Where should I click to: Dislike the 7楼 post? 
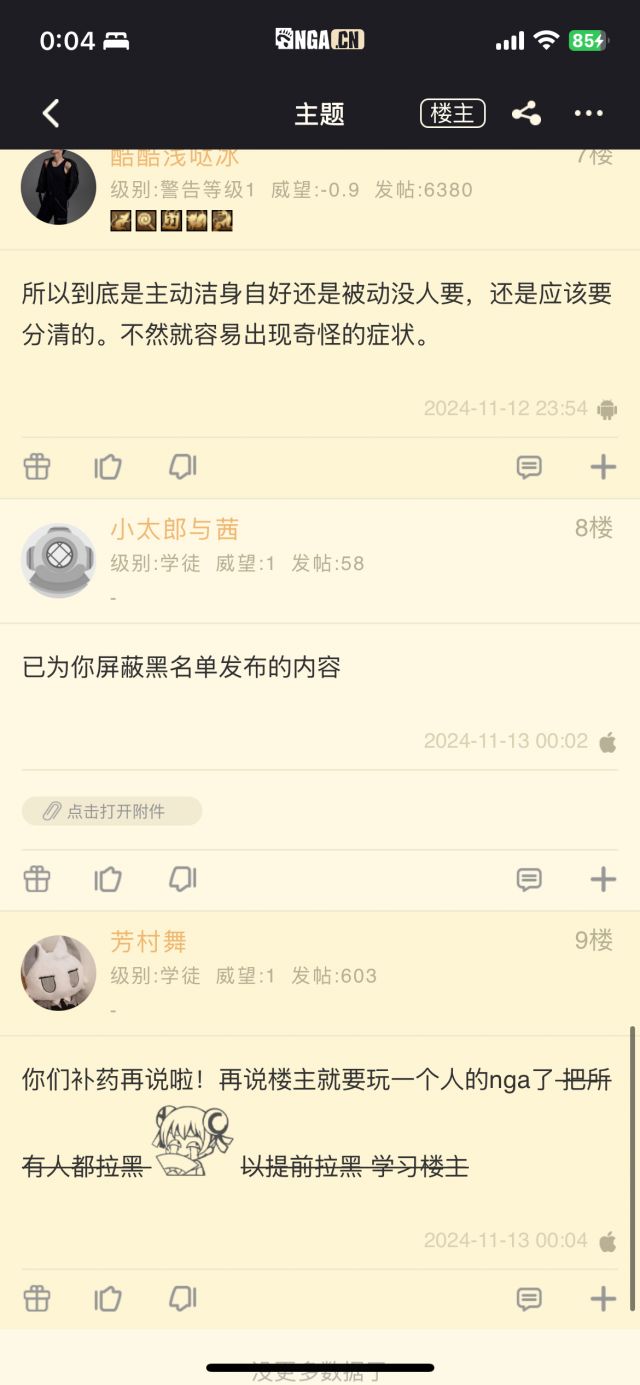[182, 466]
